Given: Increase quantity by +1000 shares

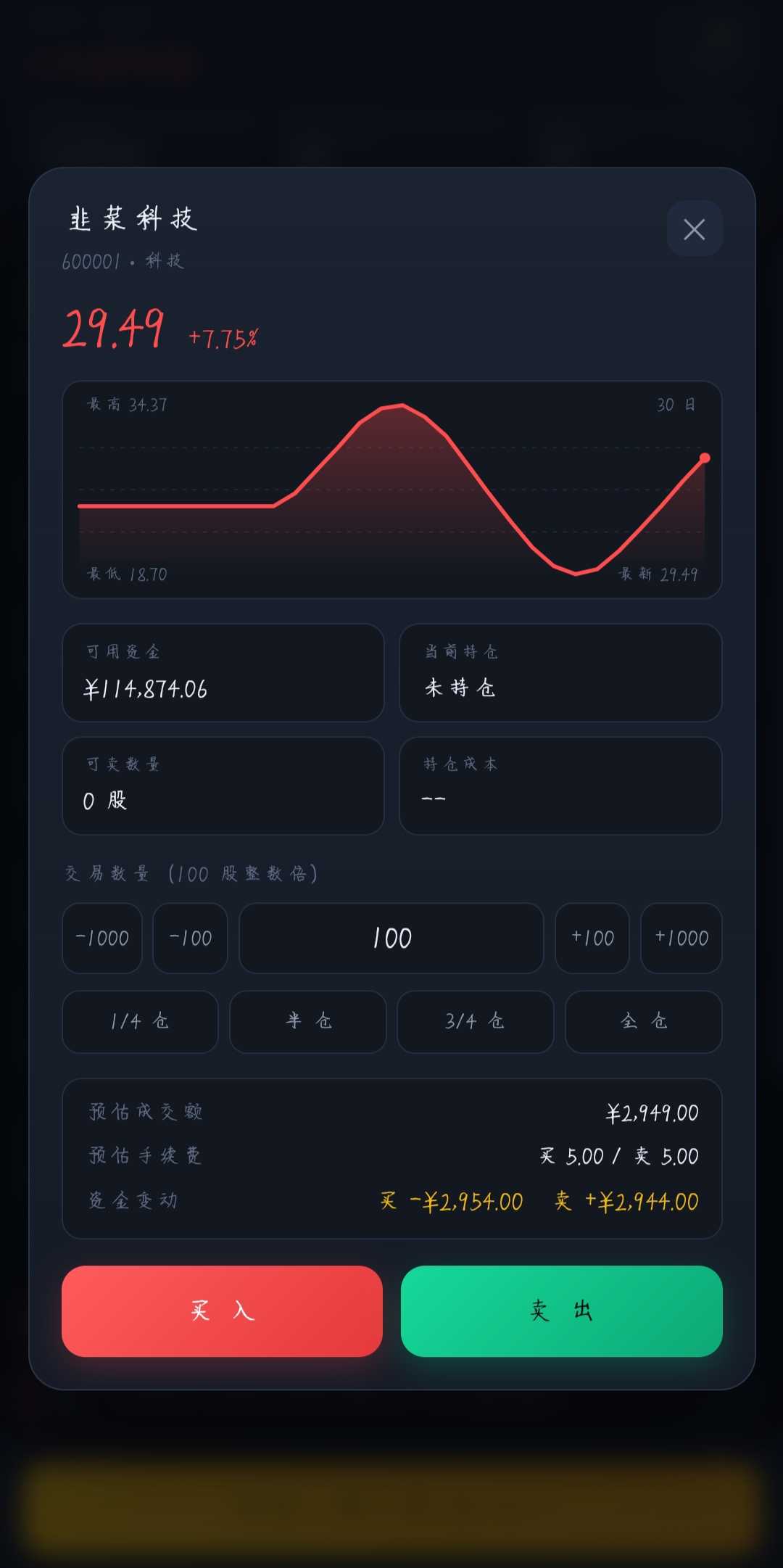Looking at the screenshot, I should [x=681, y=938].
